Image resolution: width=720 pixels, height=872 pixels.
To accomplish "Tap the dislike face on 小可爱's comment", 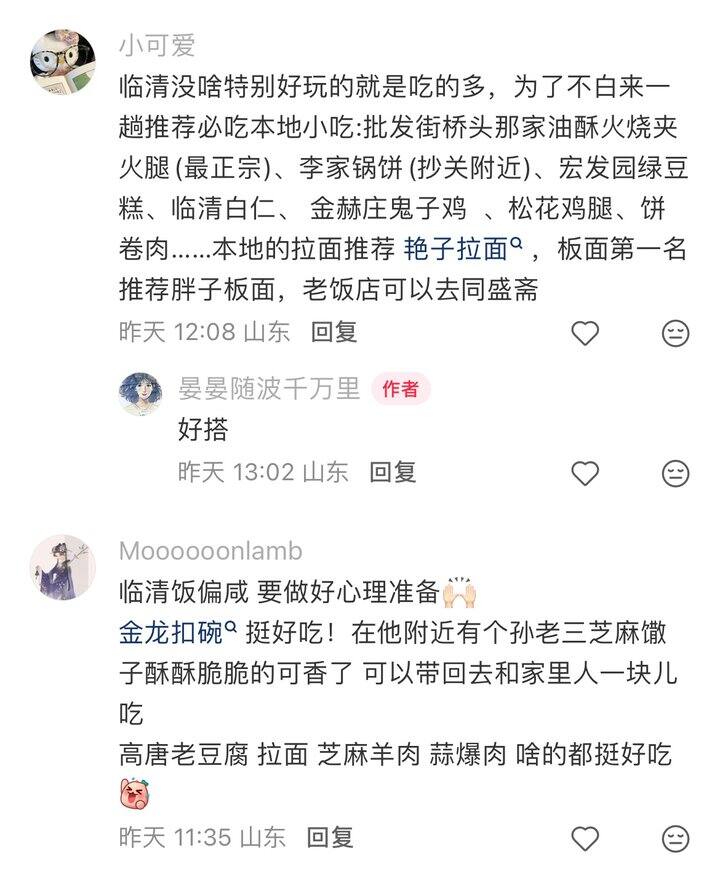I will click(x=676, y=333).
